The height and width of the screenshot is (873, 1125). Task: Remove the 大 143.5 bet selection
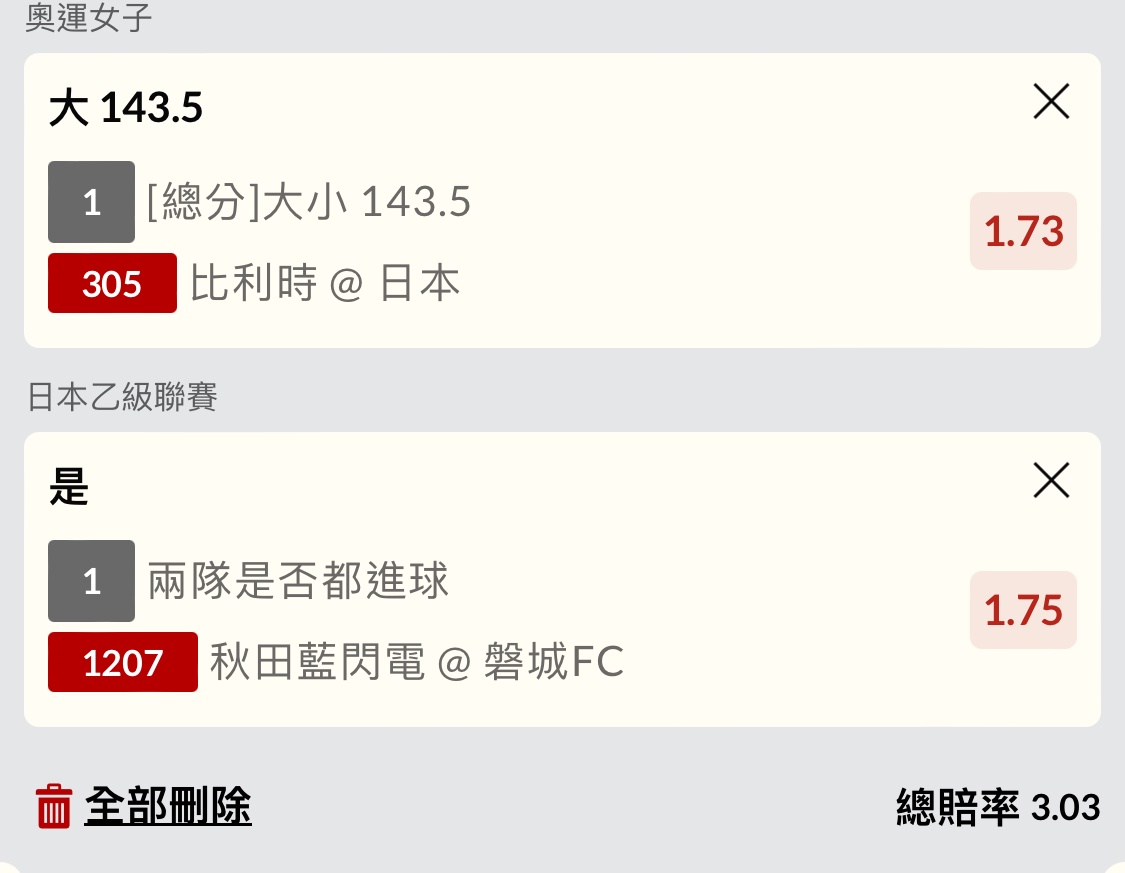click(x=1051, y=102)
